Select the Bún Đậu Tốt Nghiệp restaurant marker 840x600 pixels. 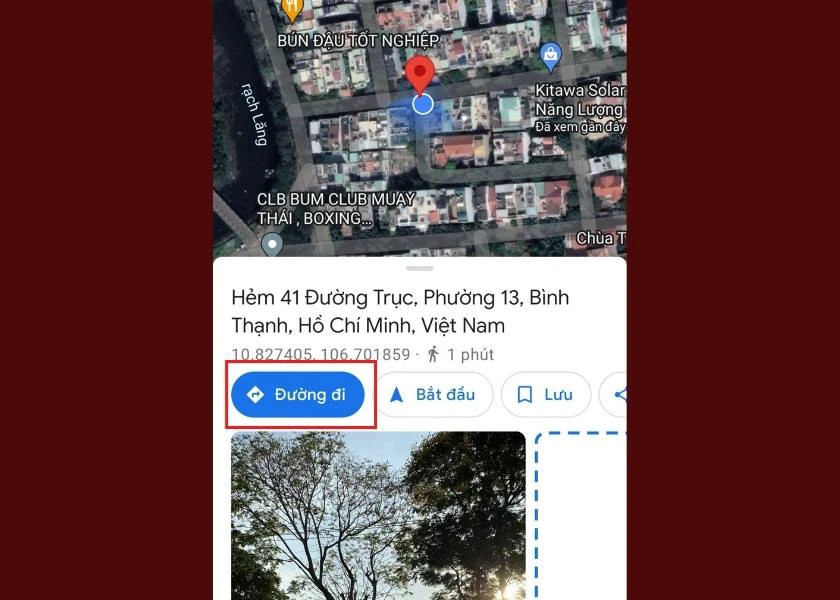point(292,10)
